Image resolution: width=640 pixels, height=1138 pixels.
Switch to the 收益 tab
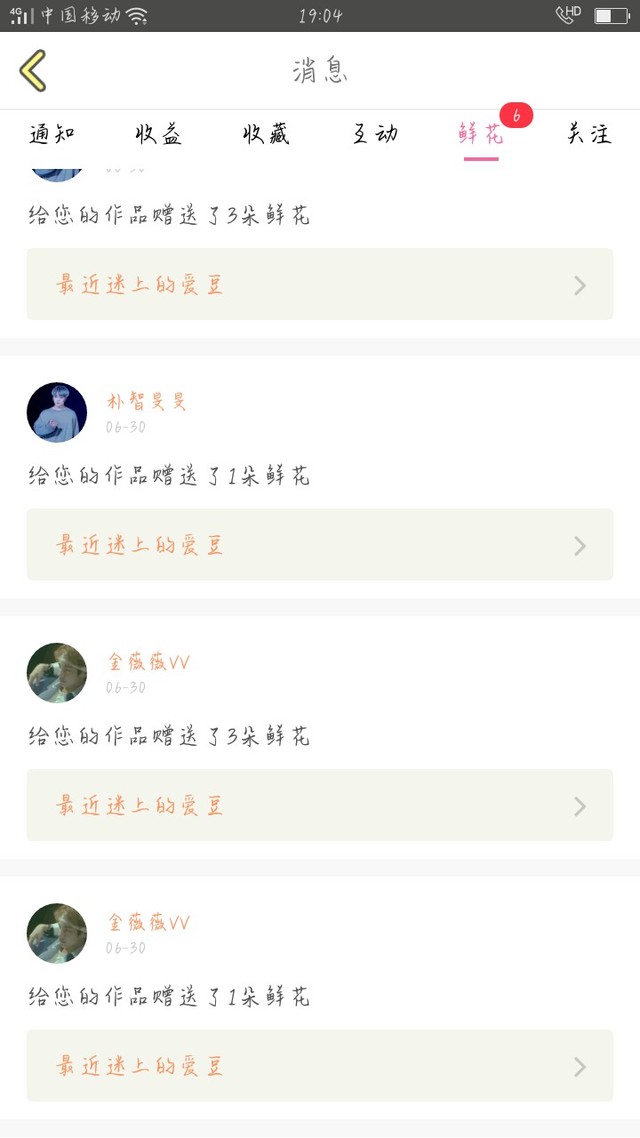pos(158,134)
